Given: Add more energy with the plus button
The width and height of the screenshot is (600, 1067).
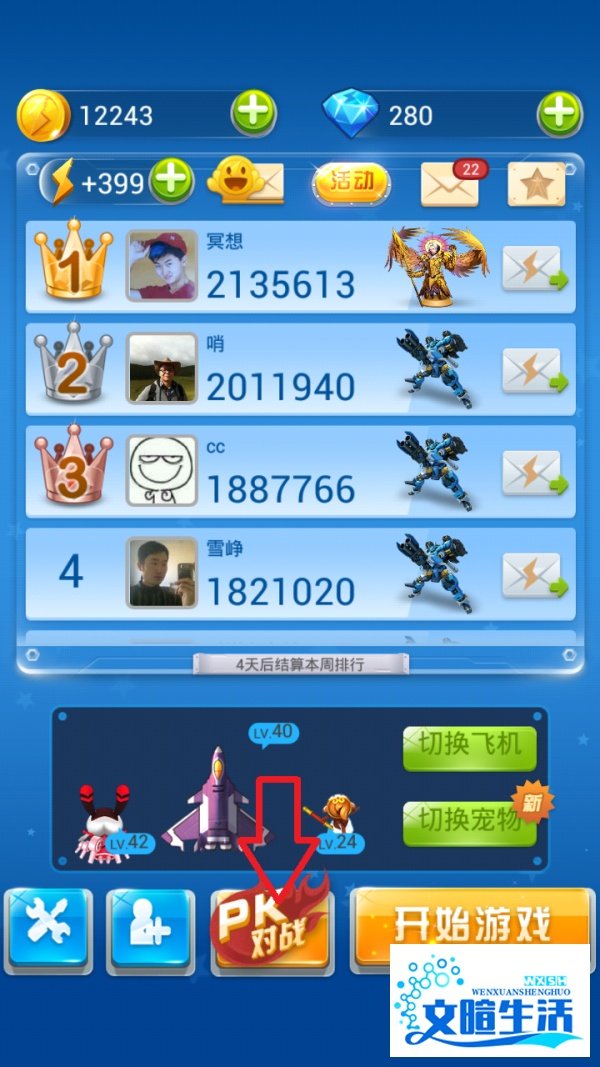Looking at the screenshot, I should [x=172, y=182].
